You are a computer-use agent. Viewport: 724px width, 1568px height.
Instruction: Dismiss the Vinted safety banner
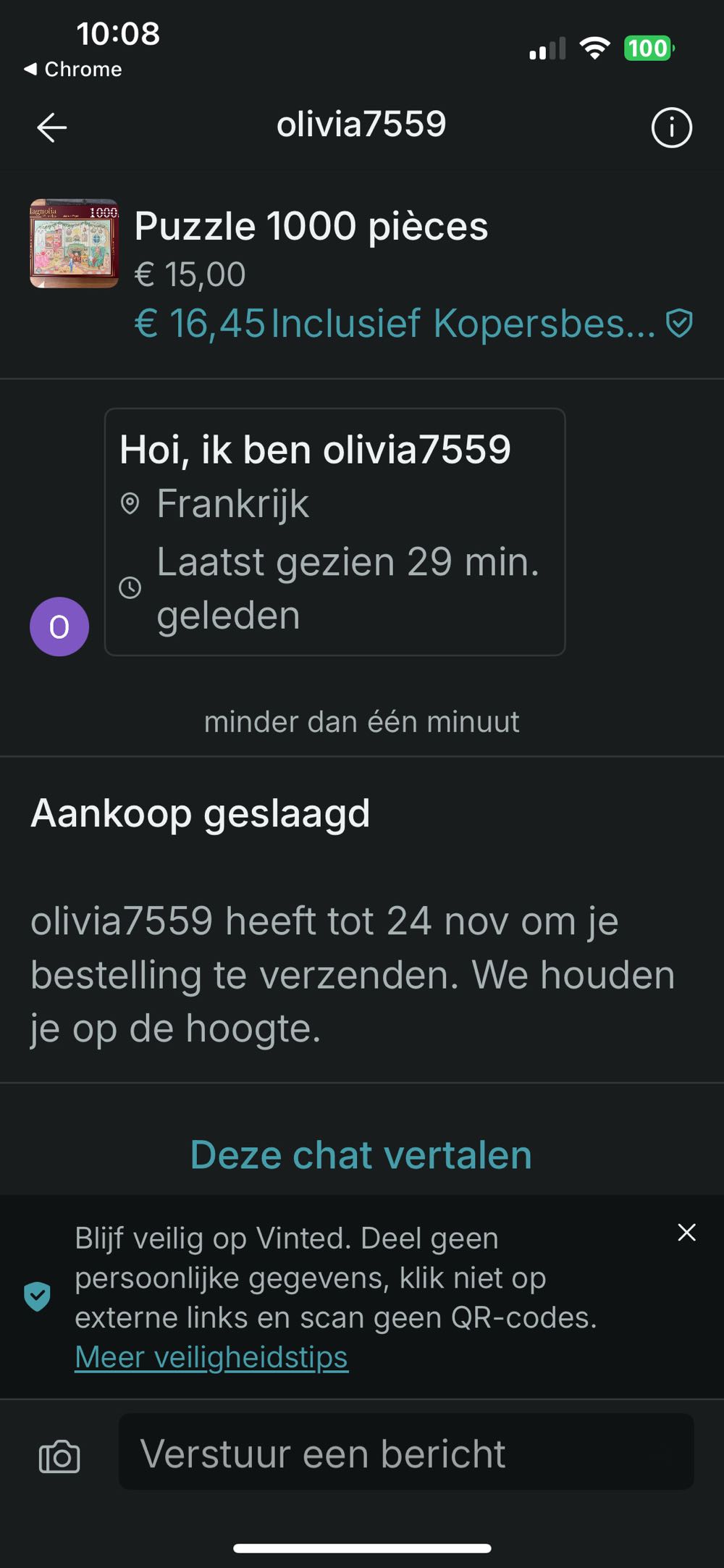pyautogui.click(x=686, y=1232)
